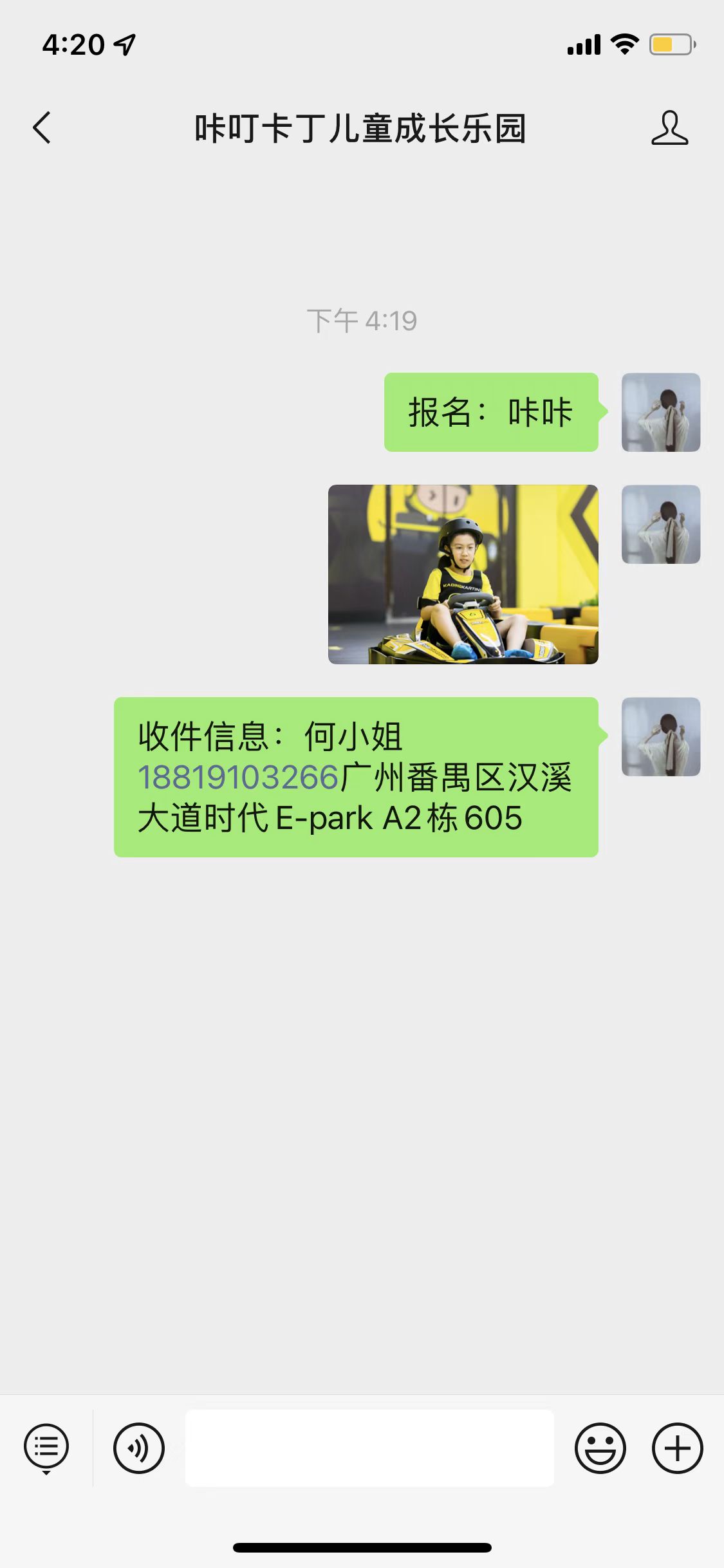Open the plus attachments menu
This screenshot has height=1568, width=724.
coord(678,1448)
